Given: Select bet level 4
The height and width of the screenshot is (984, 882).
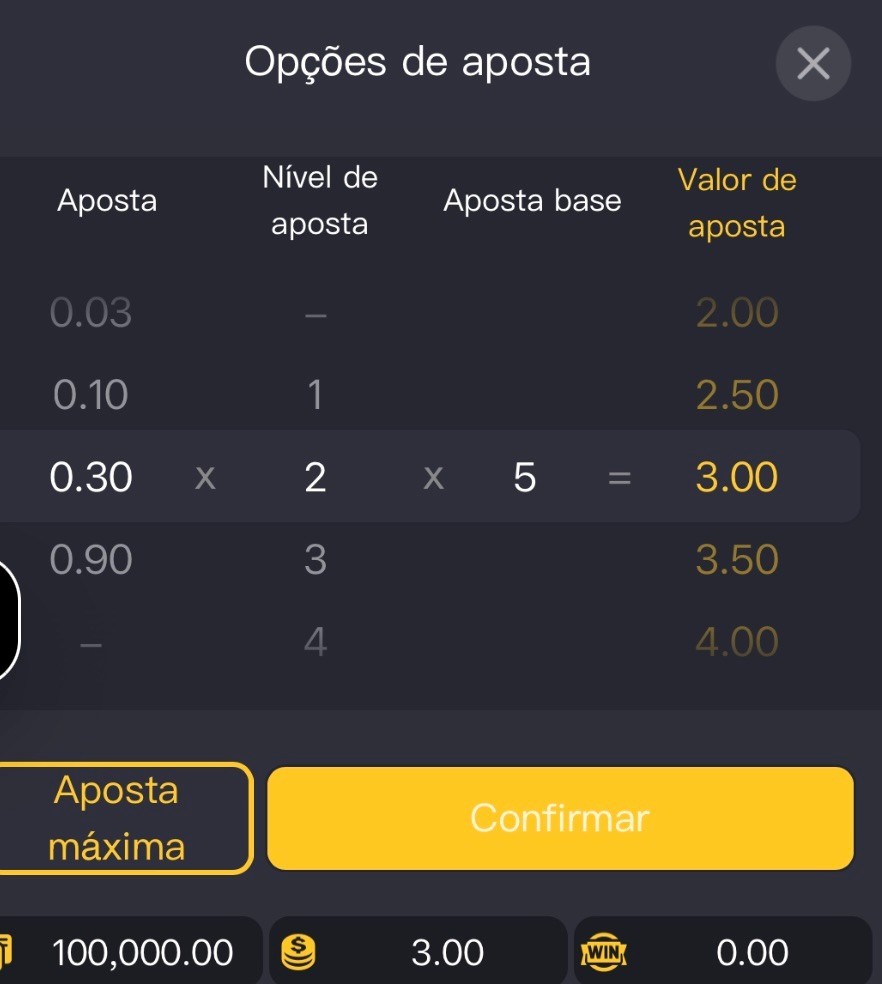Looking at the screenshot, I should (x=315, y=641).
